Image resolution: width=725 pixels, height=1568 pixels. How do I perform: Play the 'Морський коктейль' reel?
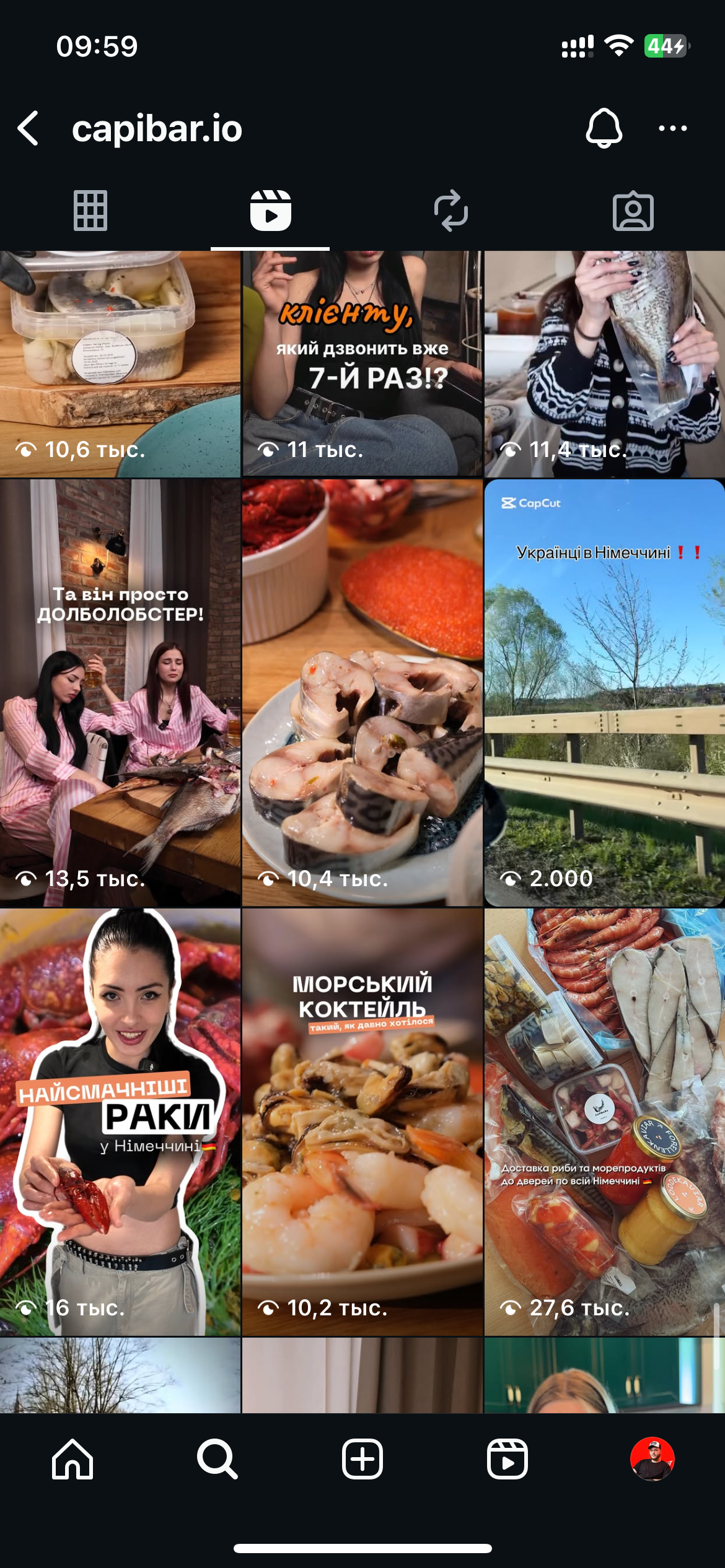click(x=362, y=1122)
